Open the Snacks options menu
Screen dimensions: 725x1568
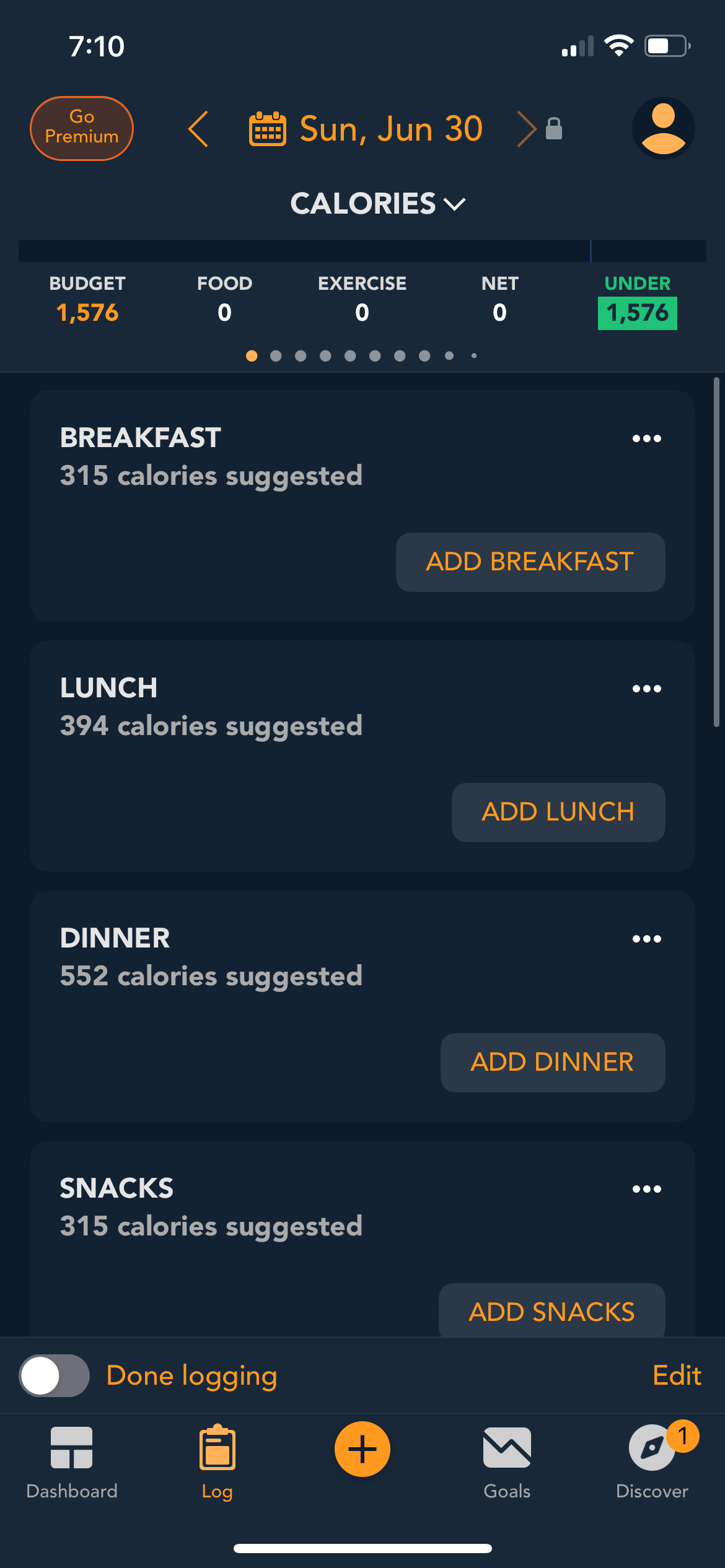point(646,1189)
